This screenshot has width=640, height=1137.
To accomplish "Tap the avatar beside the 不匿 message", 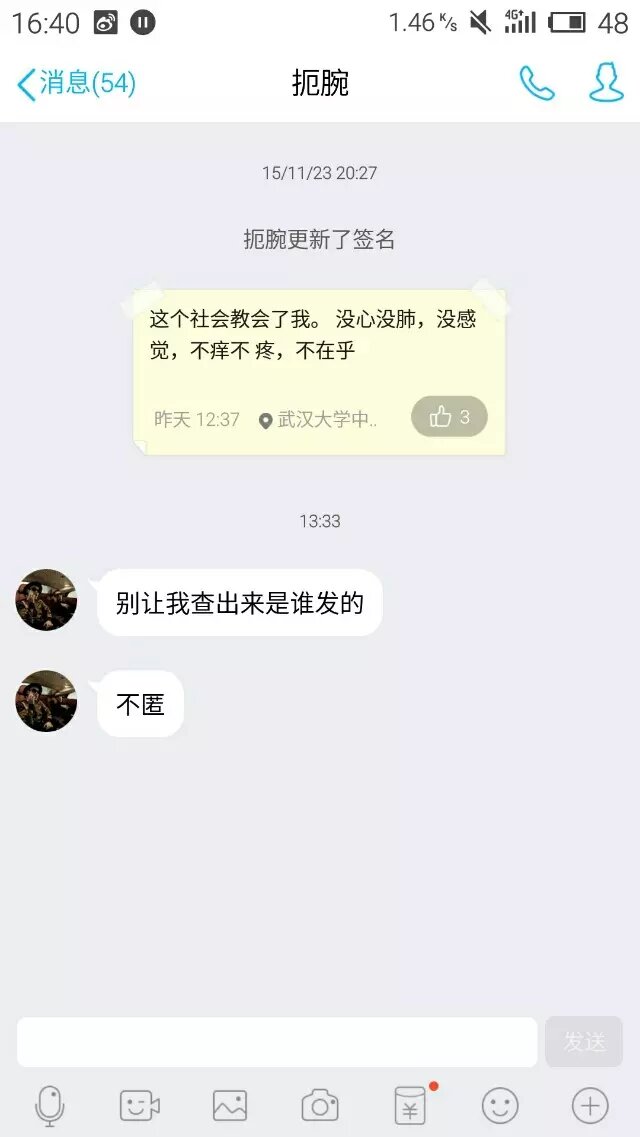I will coord(46,701).
